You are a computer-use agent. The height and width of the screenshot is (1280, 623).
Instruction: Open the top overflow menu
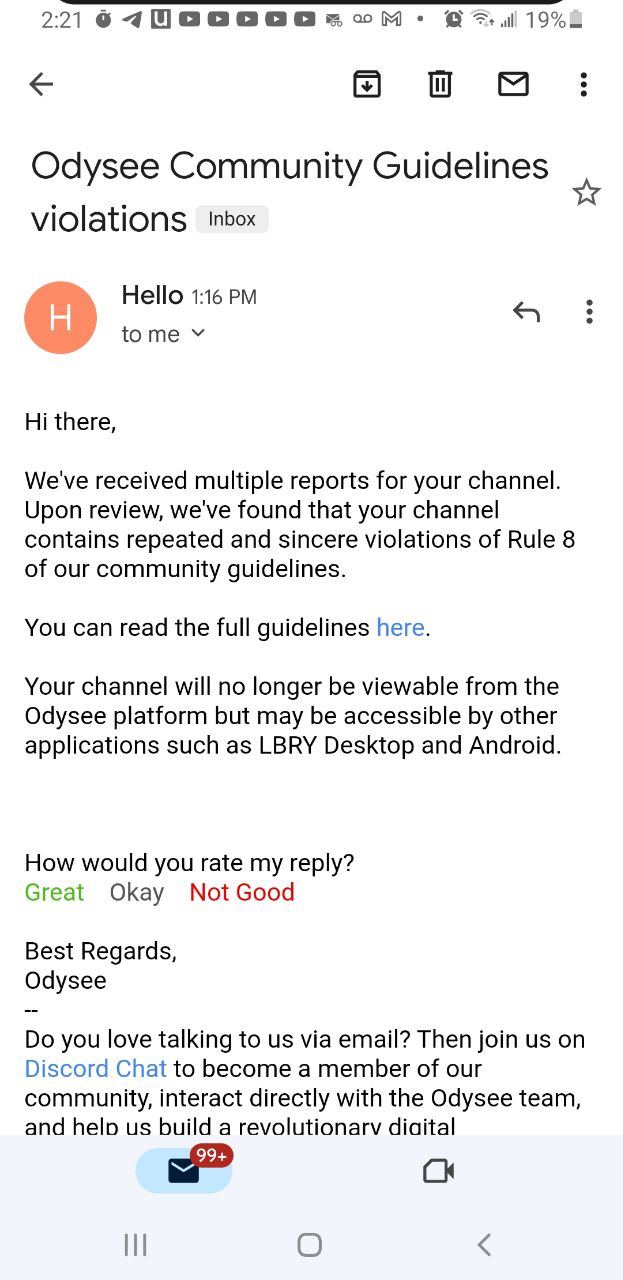point(584,85)
